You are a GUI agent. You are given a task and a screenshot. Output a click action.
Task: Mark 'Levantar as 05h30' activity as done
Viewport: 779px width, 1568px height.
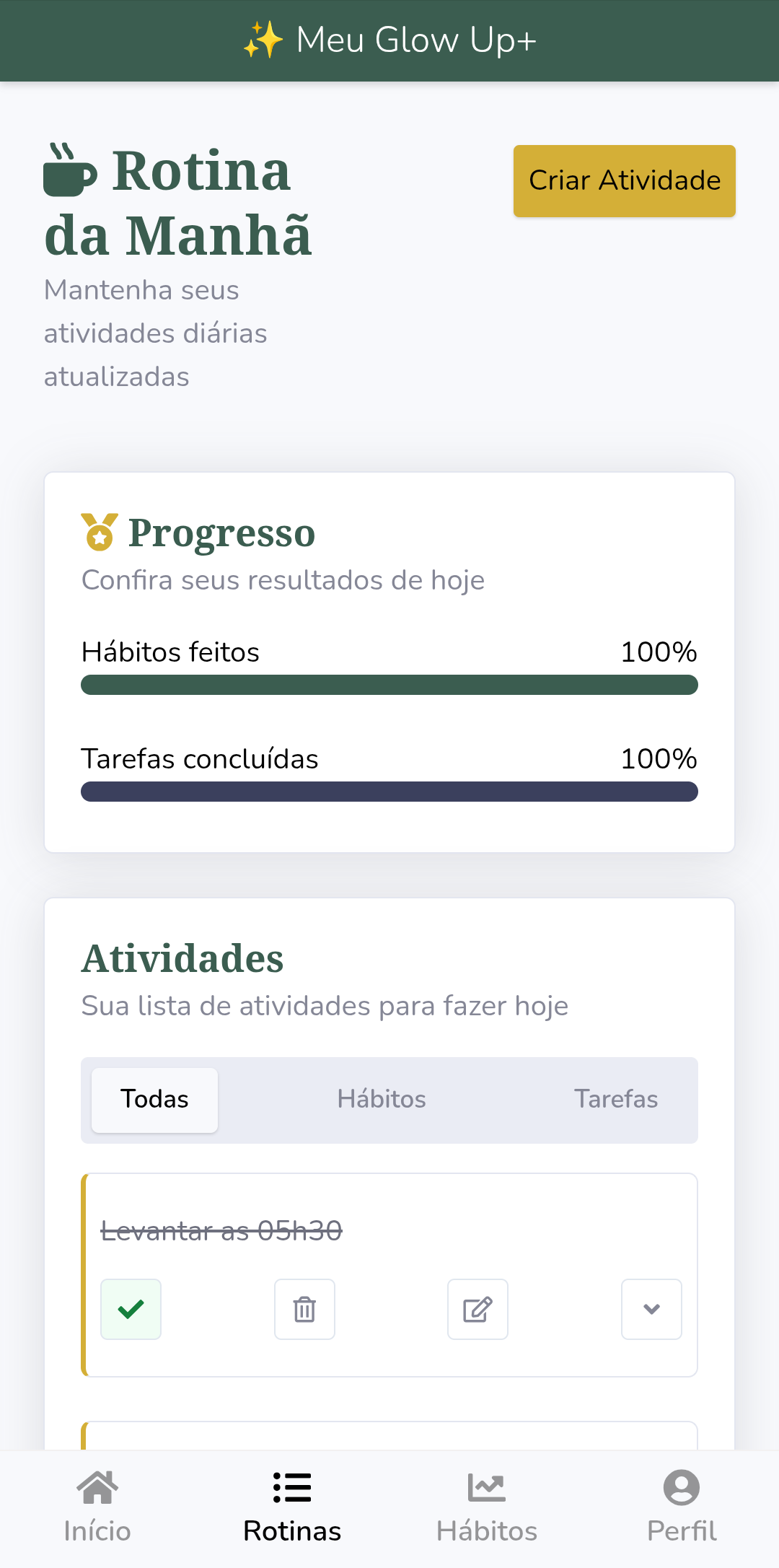130,1309
